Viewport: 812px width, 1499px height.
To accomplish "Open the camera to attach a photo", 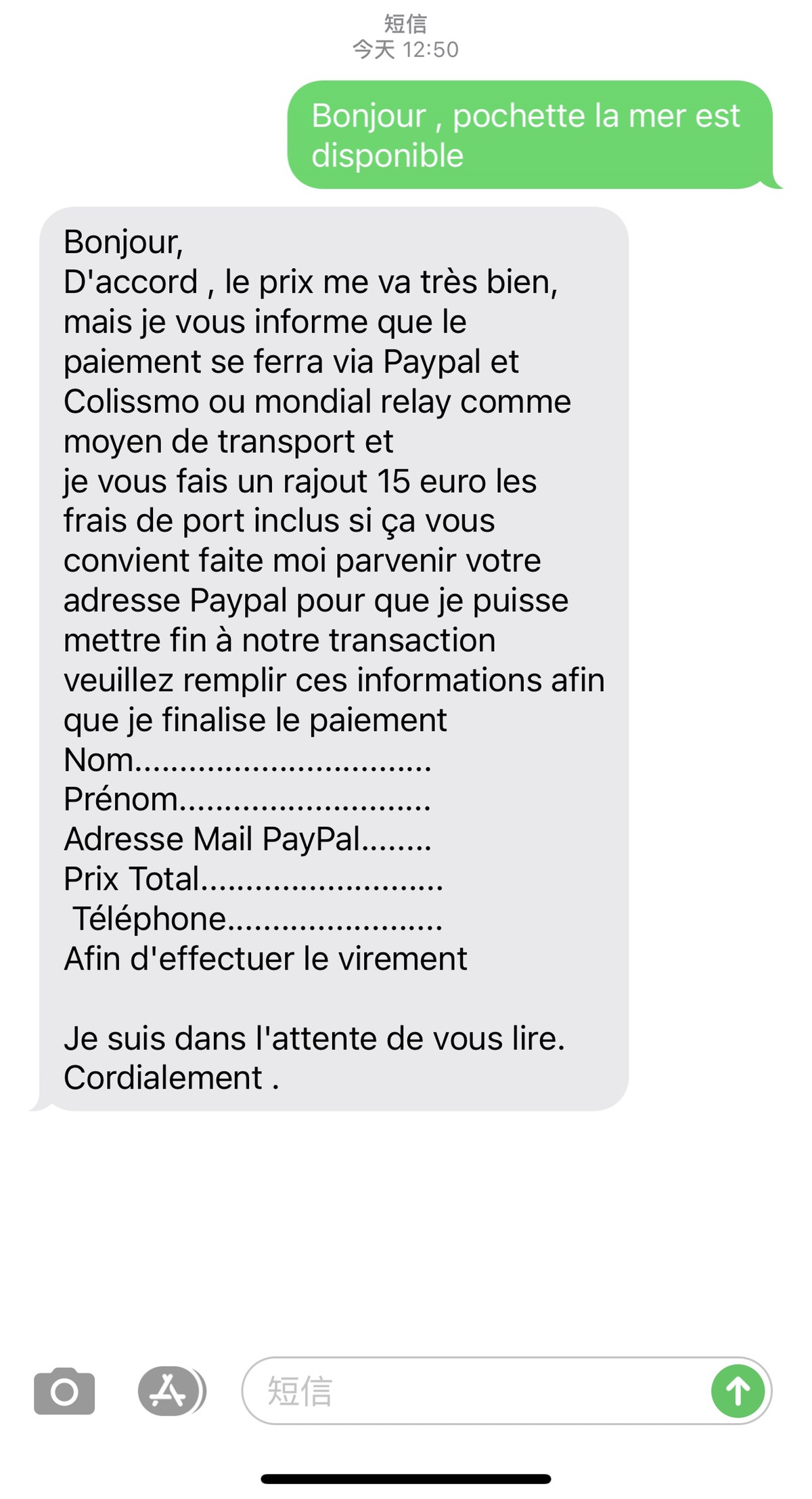I will [64, 1391].
